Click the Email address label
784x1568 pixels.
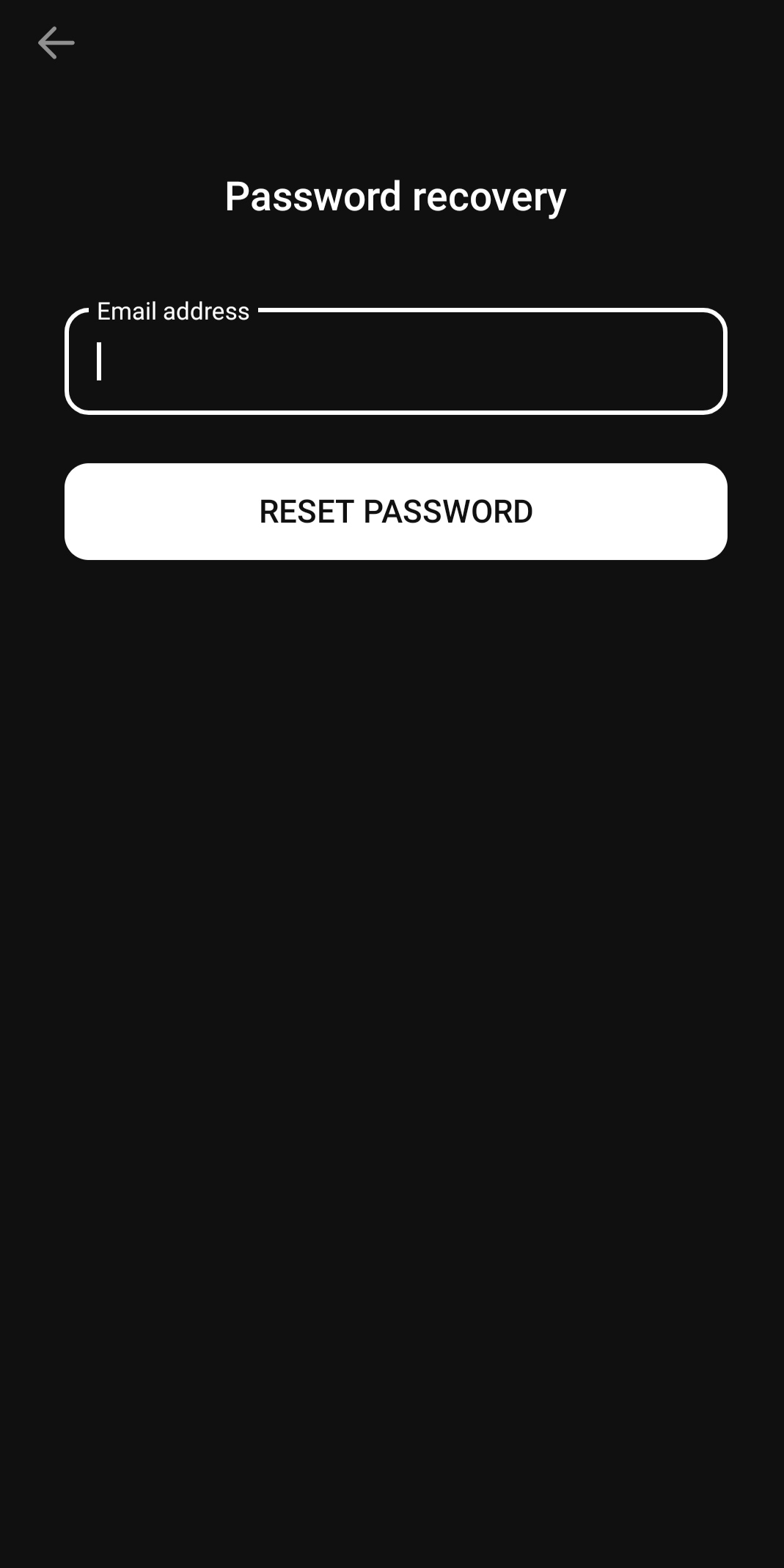(172, 311)
